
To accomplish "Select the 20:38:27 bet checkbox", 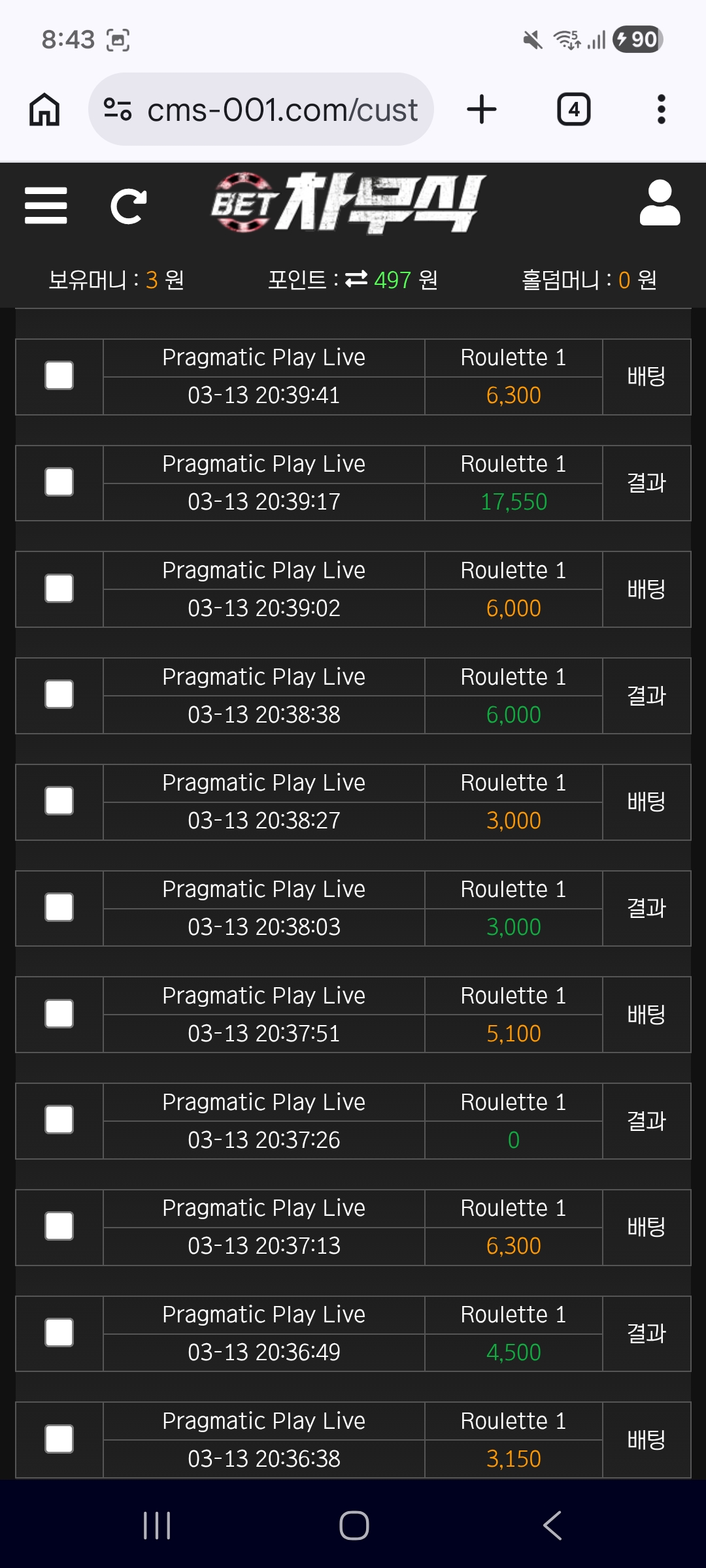I will coord(59,802).
